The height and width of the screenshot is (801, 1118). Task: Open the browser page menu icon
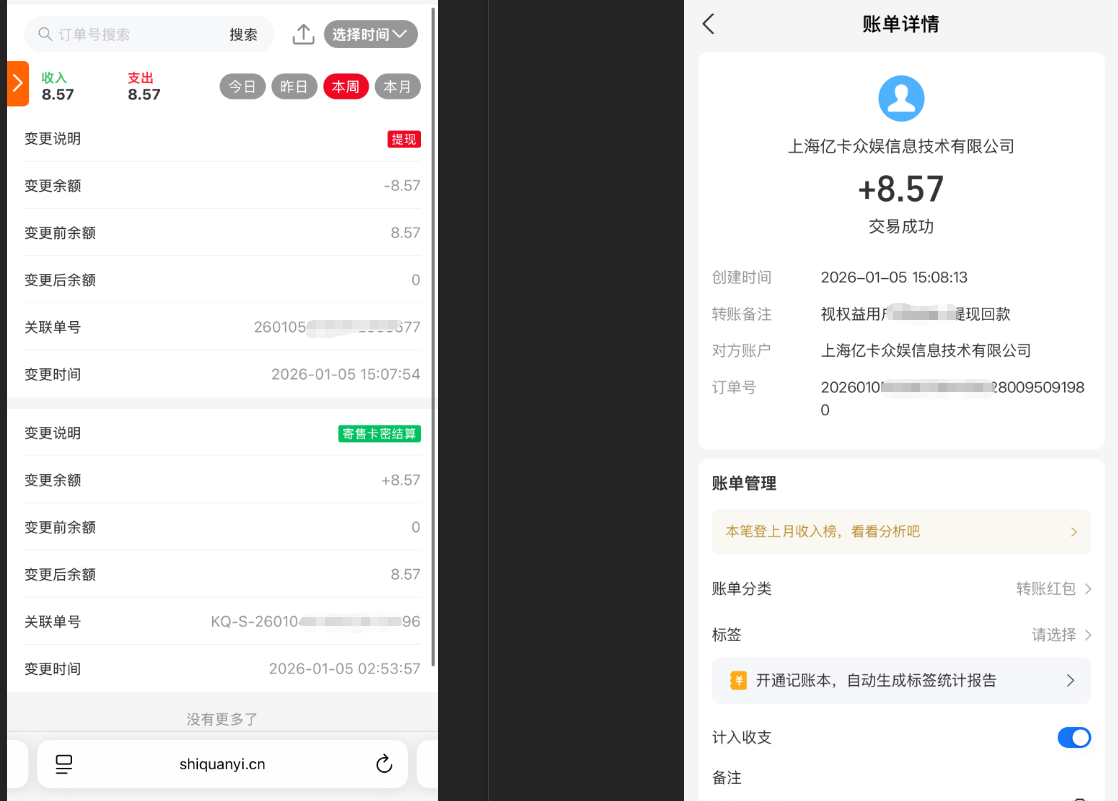click(x=64, y=764)
